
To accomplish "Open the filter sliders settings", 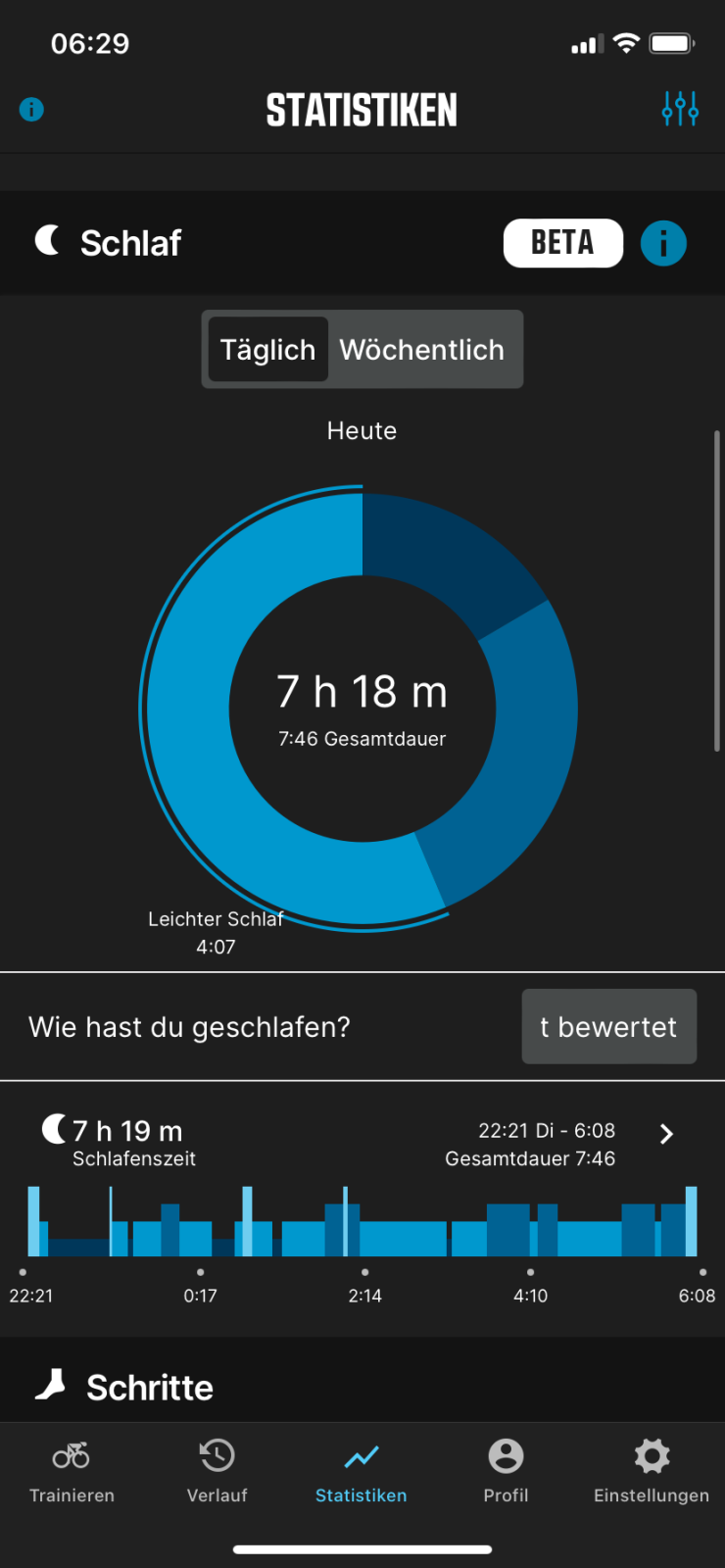I will [680, 109].
